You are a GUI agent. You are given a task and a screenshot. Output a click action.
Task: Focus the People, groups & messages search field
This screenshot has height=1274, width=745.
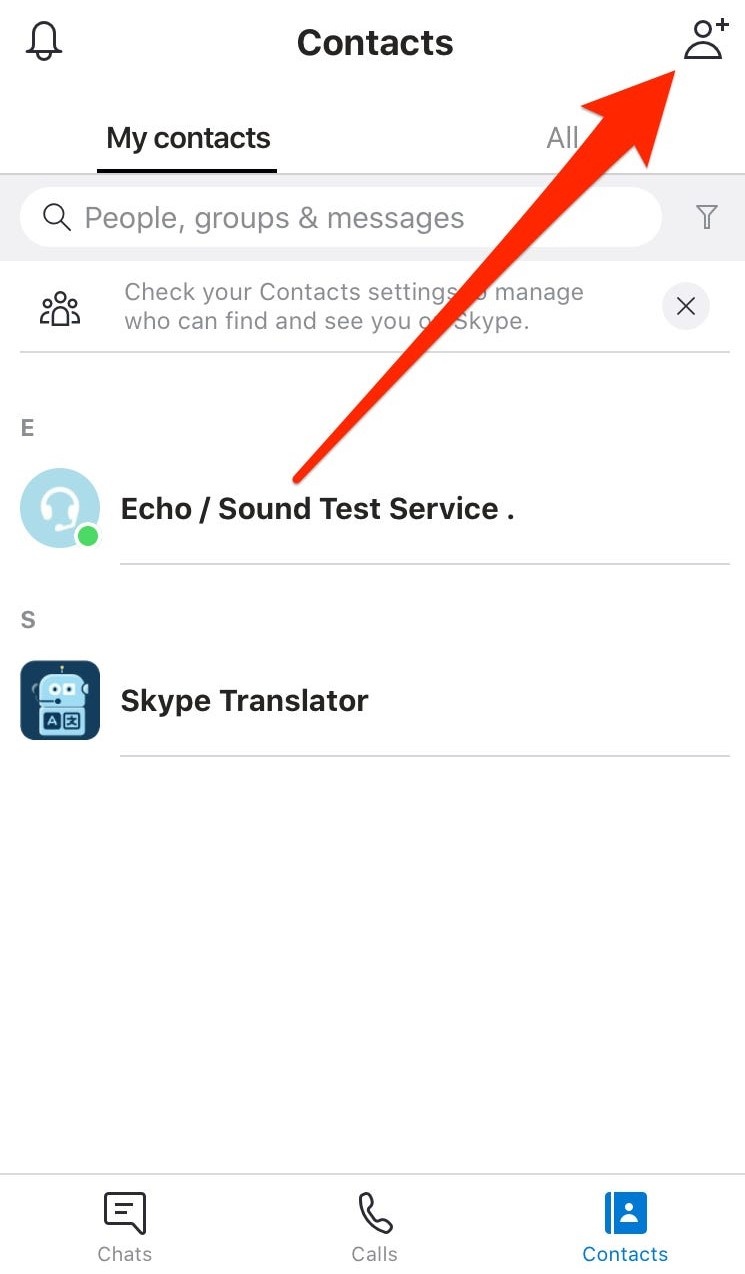[340, 218]
